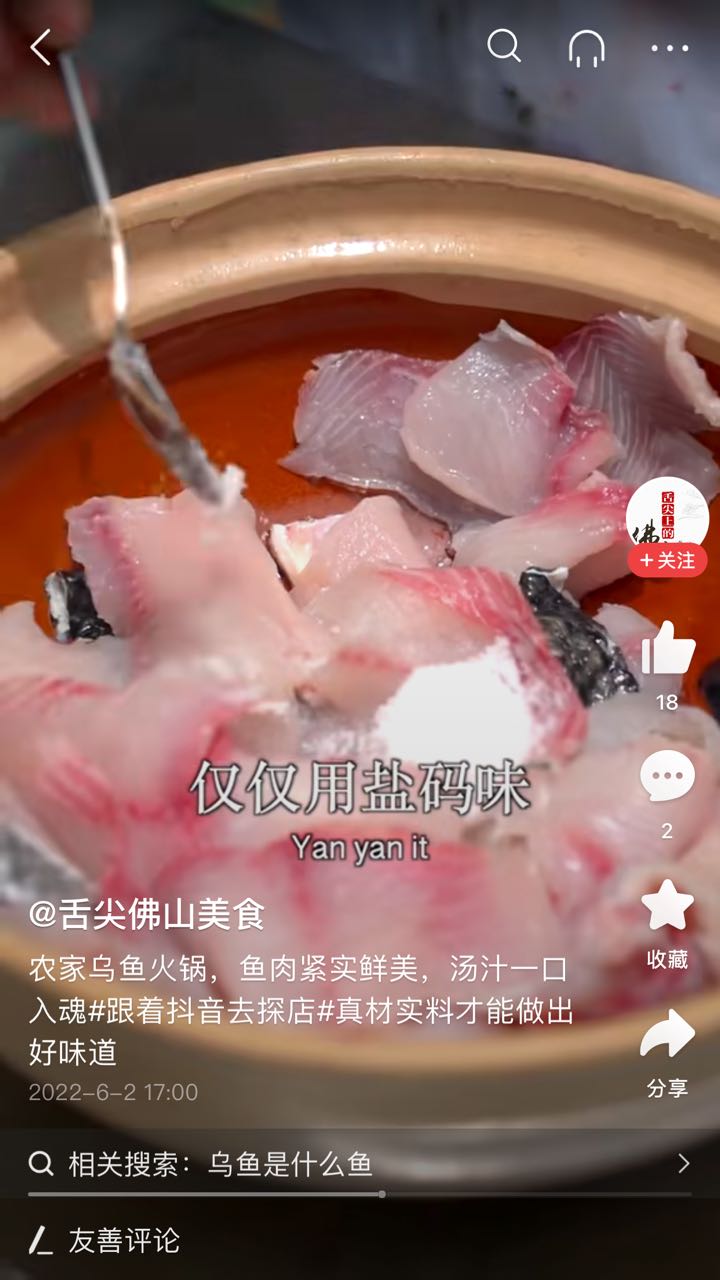The width and height of the screenshot is (720, 1280).
Task: Go back using the top-left arrow
Action: (40, 47)
